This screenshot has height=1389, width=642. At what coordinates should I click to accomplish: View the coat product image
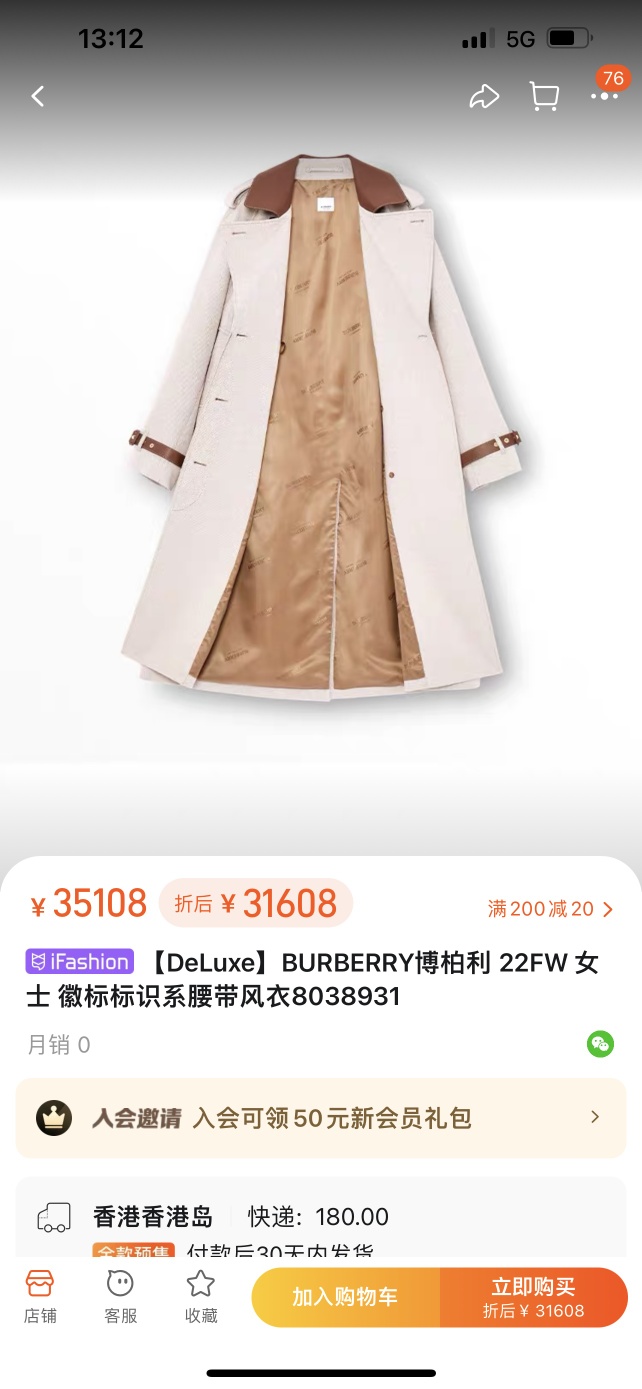[x=320, y=430]
